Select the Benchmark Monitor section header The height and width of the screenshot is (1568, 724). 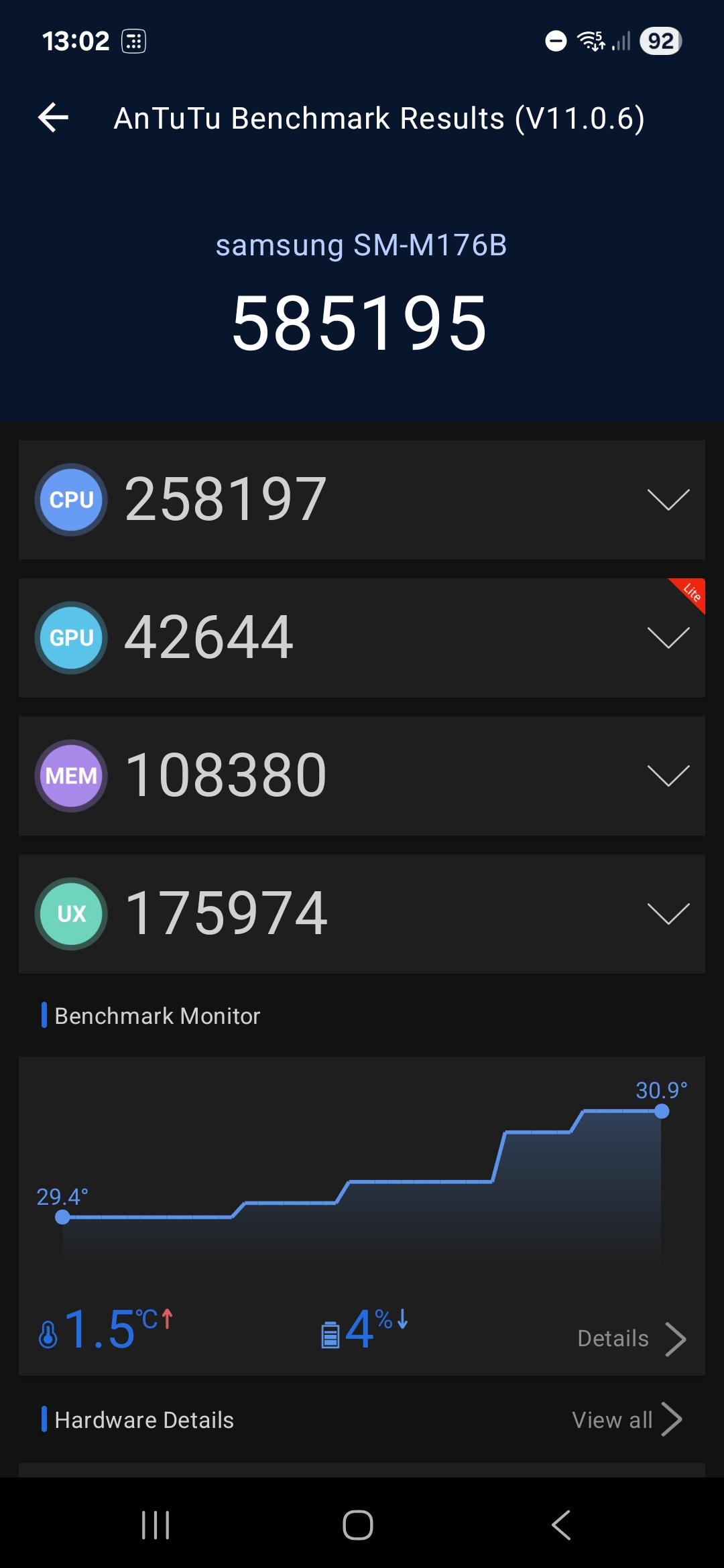pyautogui.click(x=158, y=1016)
